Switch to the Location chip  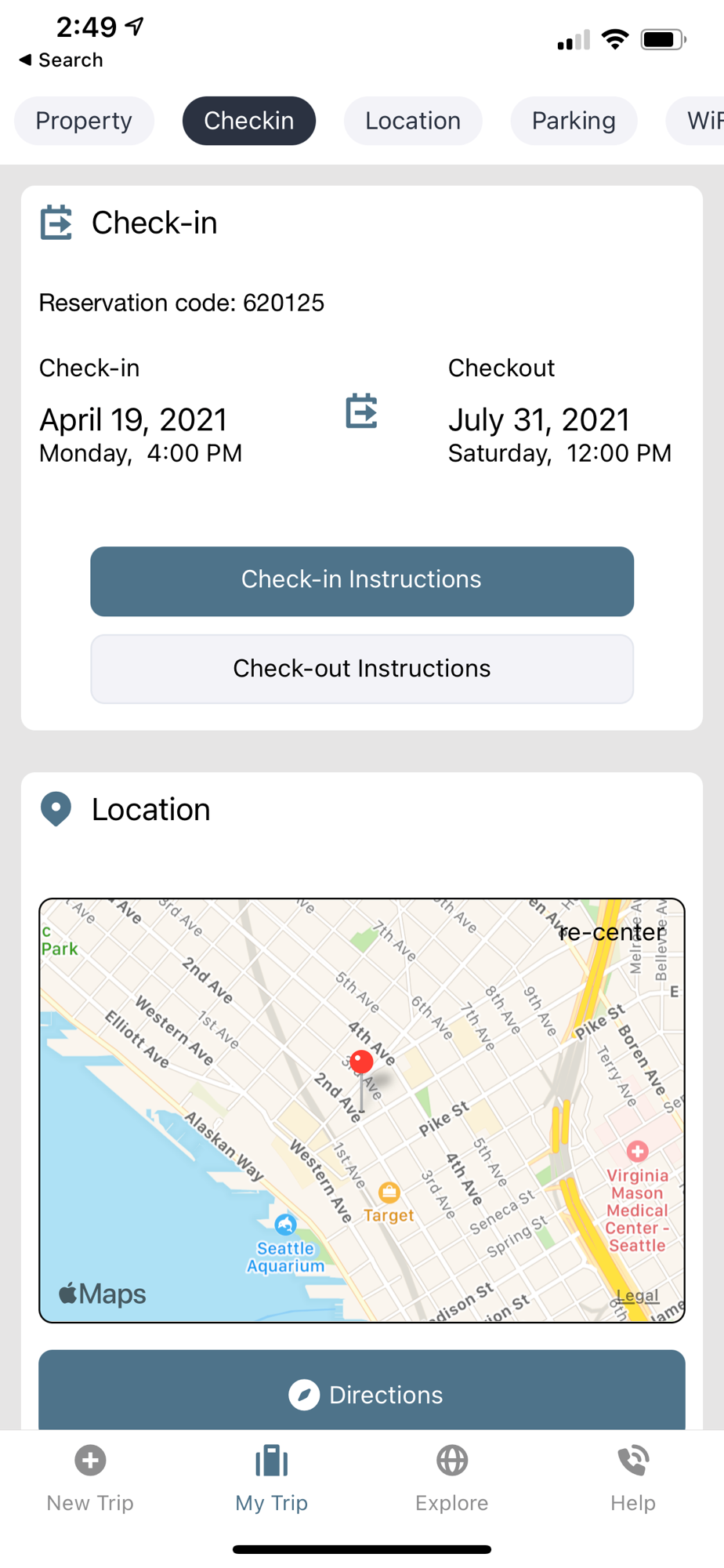click(x=413, y=121)
